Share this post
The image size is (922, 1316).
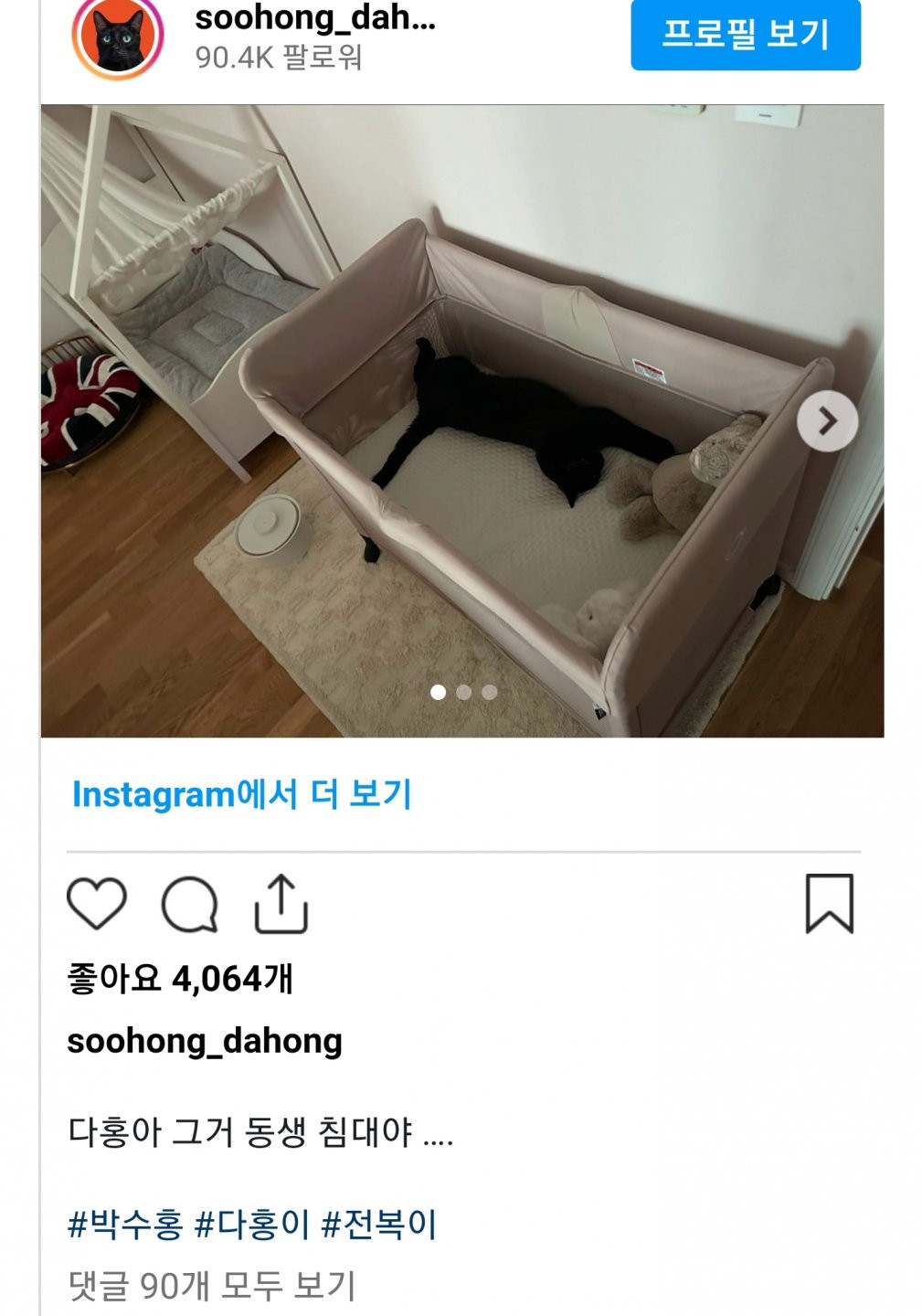[x=281, y=904]
